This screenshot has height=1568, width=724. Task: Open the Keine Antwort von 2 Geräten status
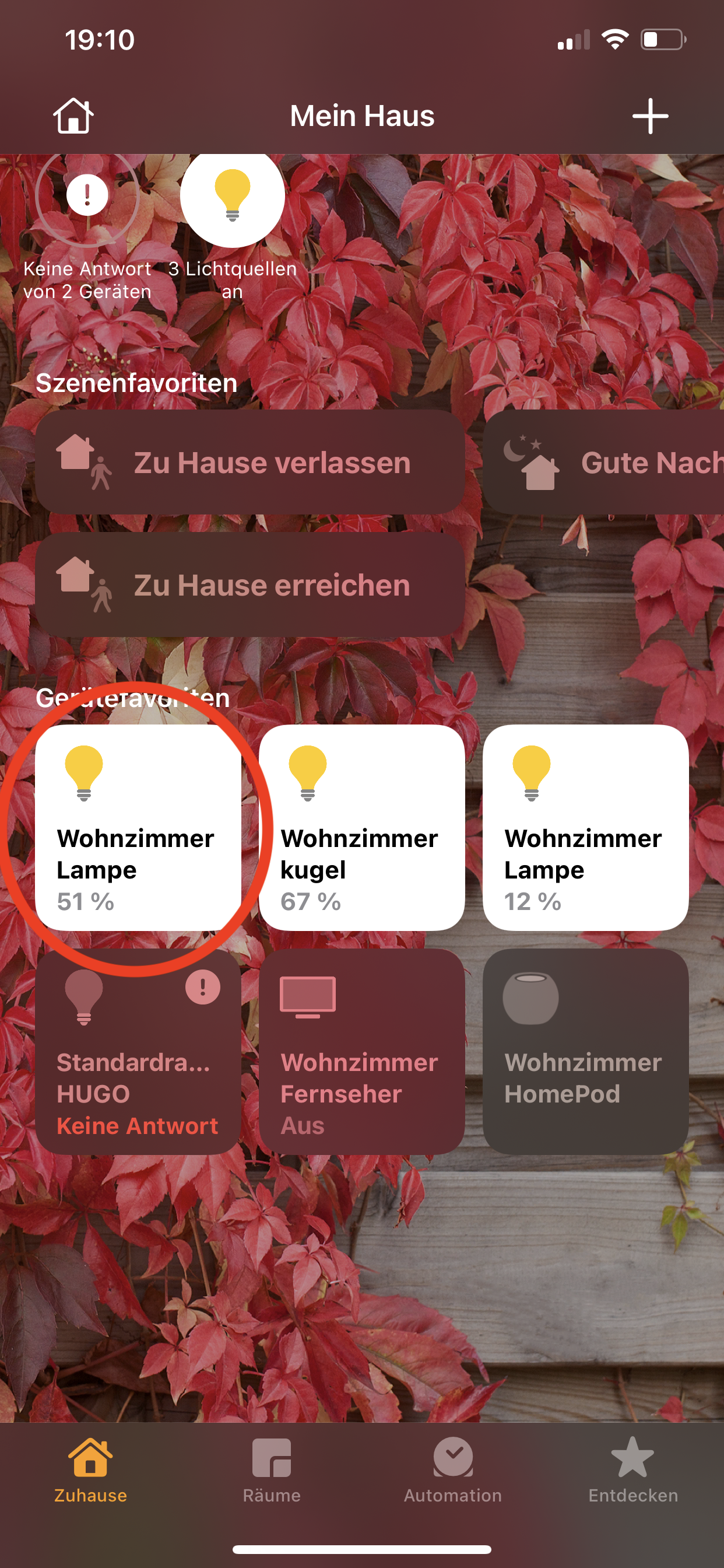tap(87, 196)
